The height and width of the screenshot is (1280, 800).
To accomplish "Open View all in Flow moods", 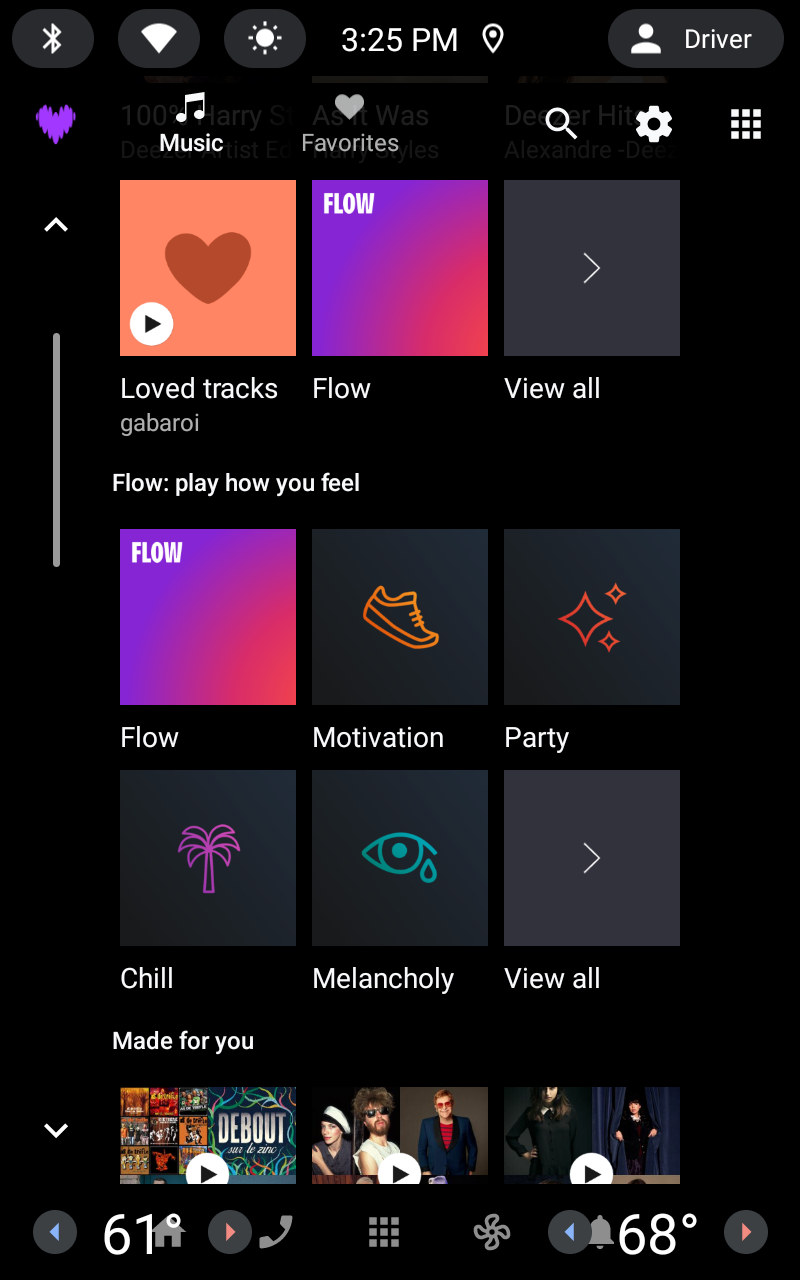I will pos(591,858).
